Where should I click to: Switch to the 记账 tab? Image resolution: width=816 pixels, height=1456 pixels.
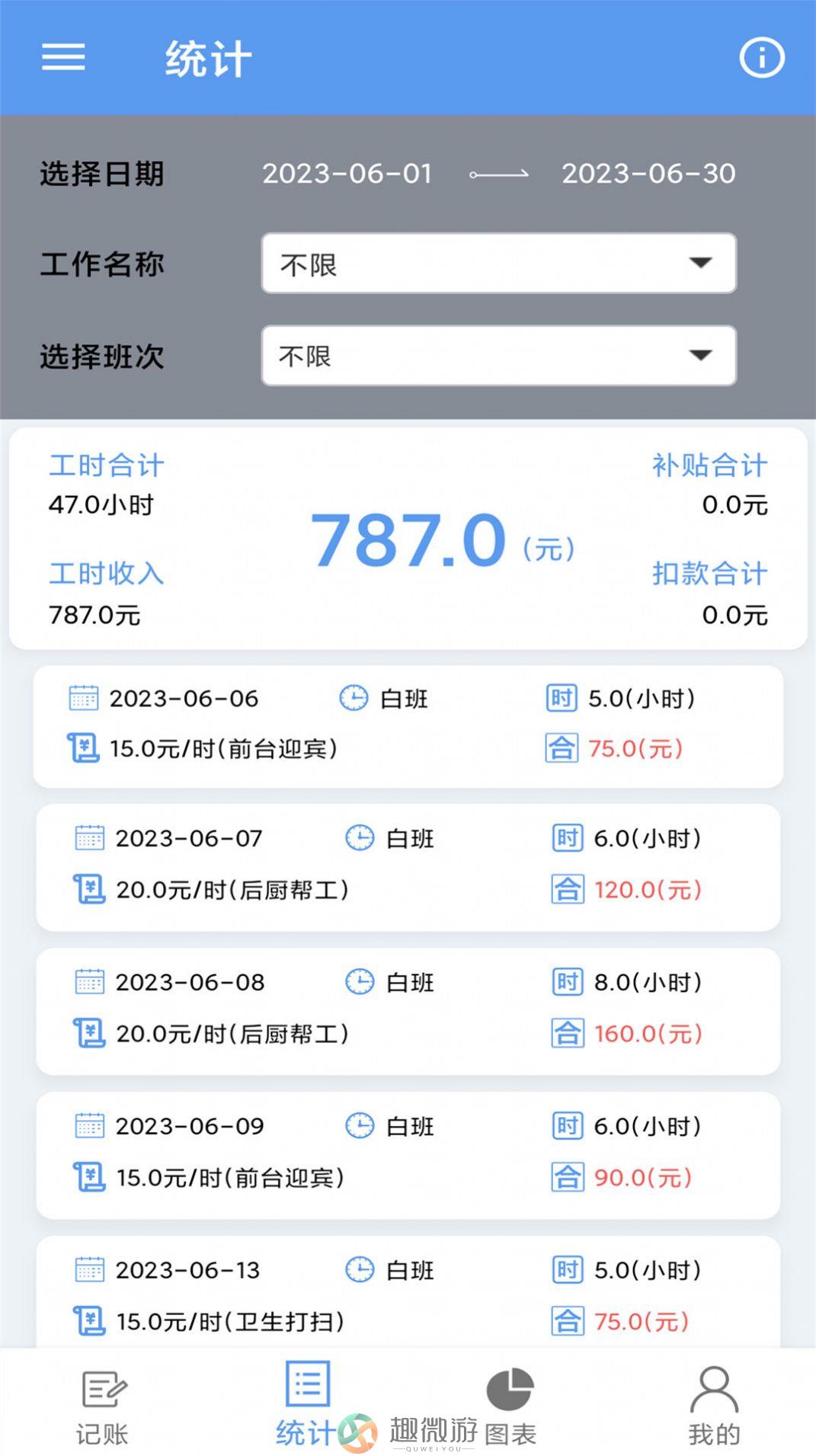click(x=103, y=1406)
